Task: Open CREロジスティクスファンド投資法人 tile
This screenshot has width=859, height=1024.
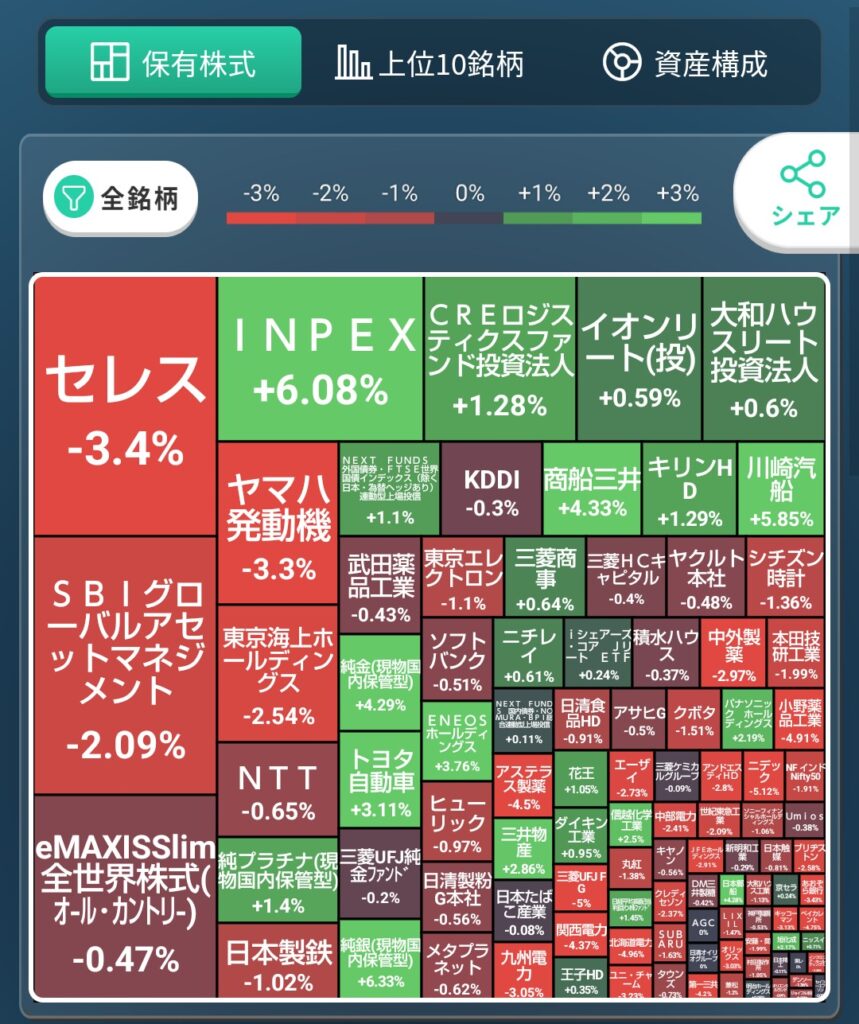Action: click(x=500, y=358)
